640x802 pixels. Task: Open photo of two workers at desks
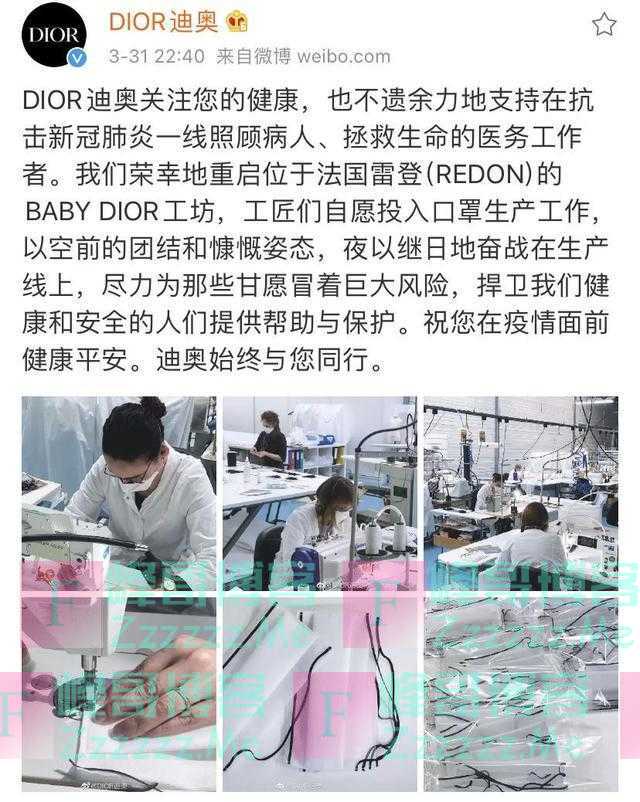coord(320,490)
